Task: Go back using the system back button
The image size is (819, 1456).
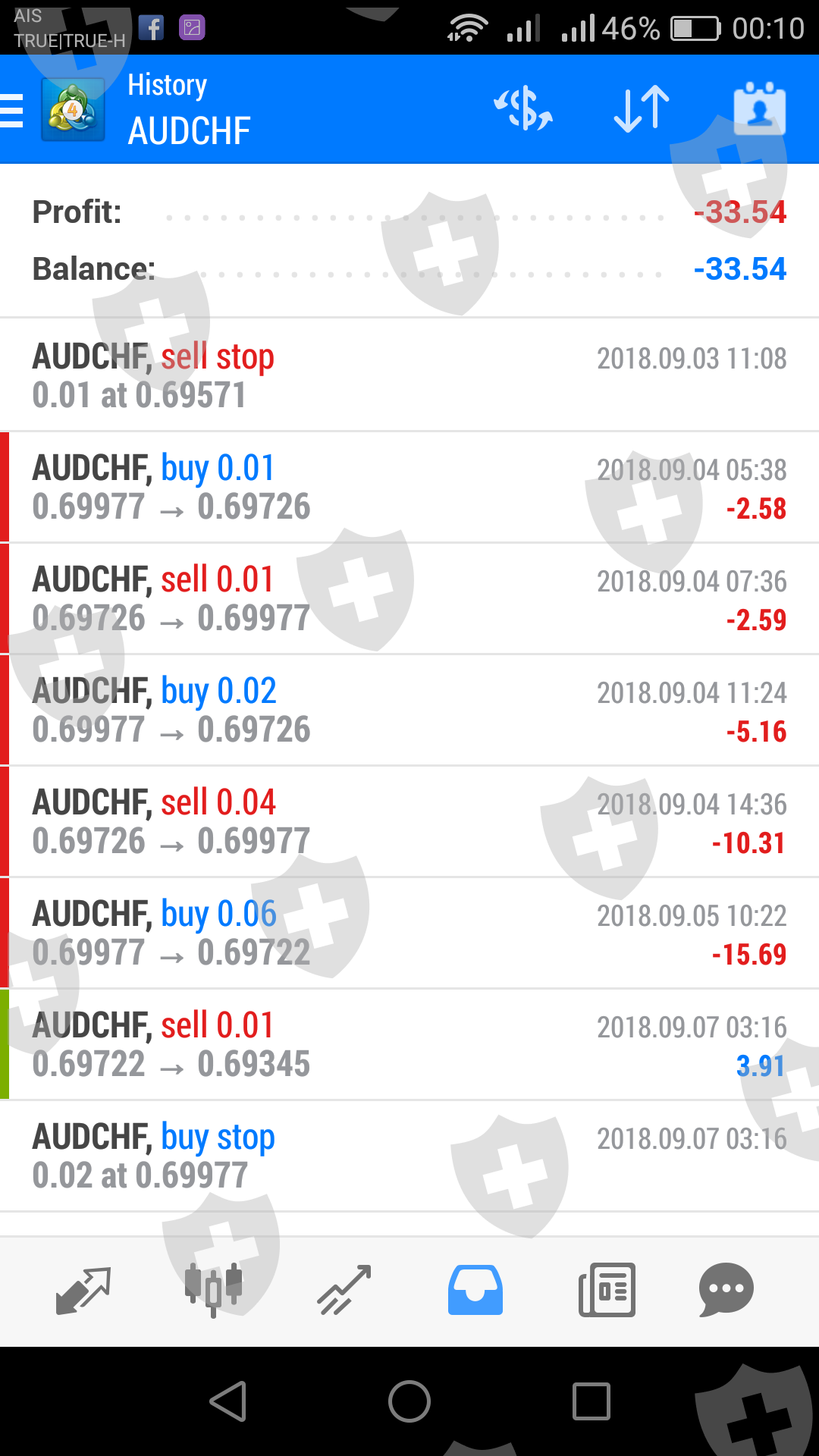Action: coord(228,1401)
